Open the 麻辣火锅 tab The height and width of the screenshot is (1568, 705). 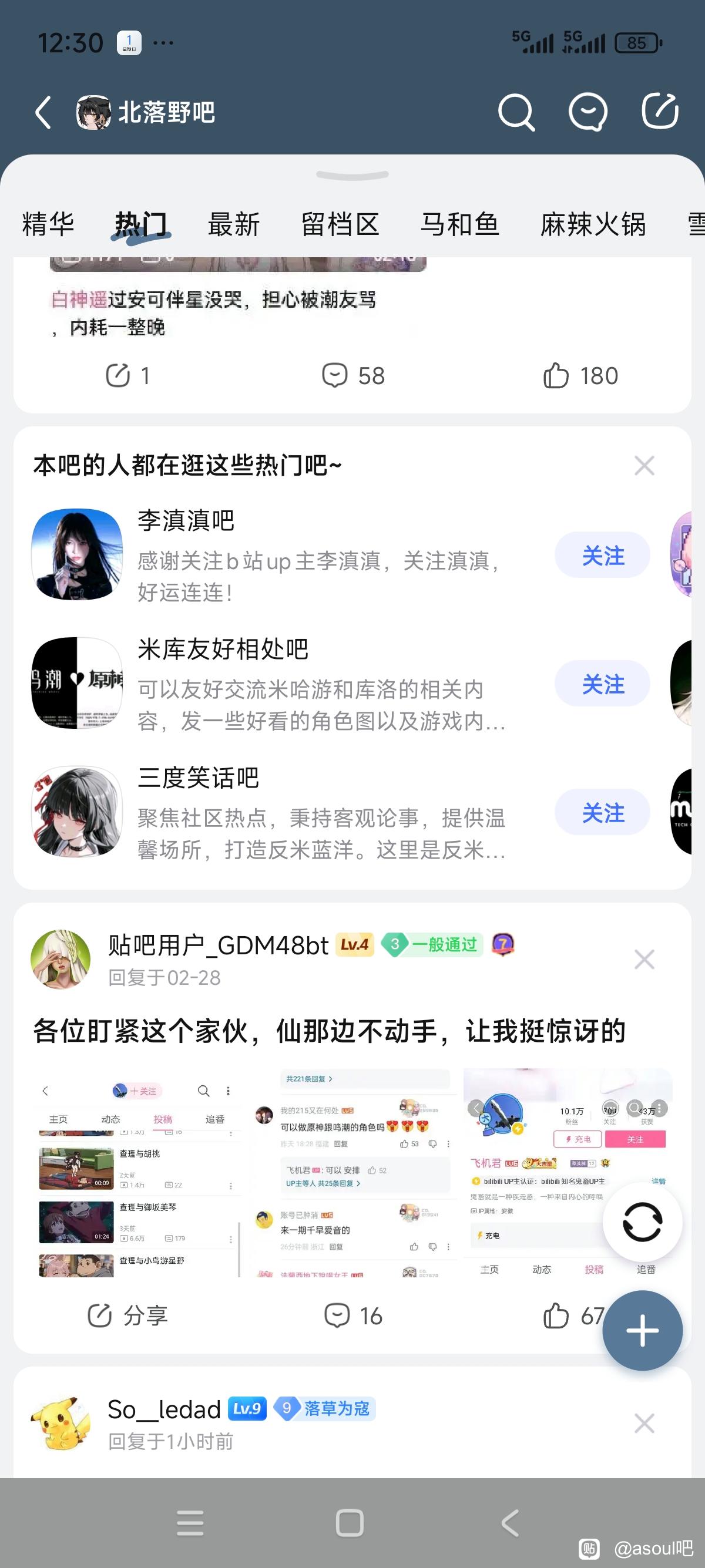point(593,224)
